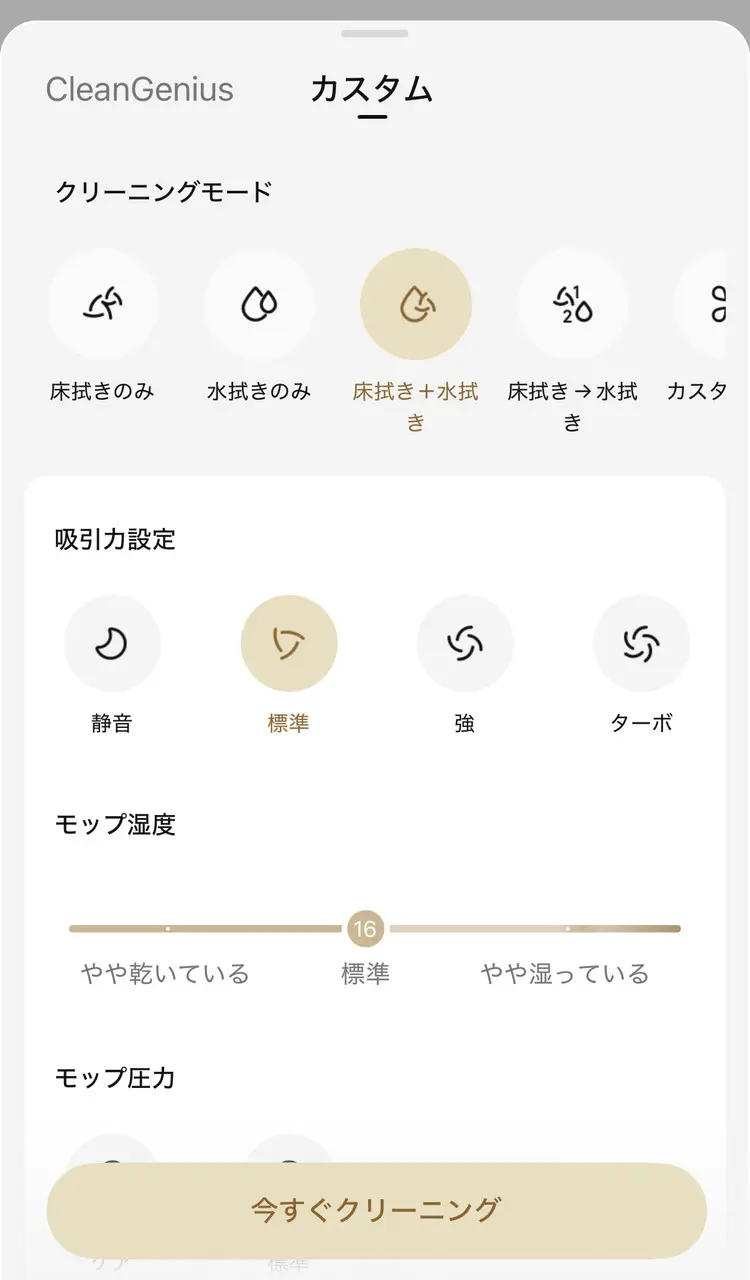750x1280 pixels.
Task: Switch suction to ターボ
Action: [x=641, y=644]
